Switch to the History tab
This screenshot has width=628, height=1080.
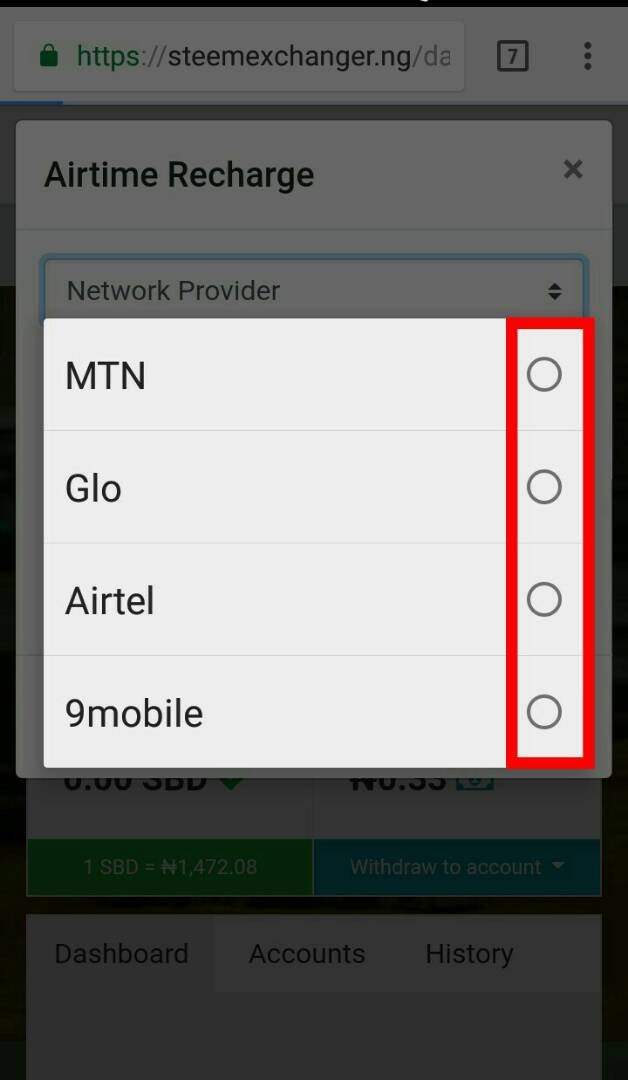click(x=469, y=953)
